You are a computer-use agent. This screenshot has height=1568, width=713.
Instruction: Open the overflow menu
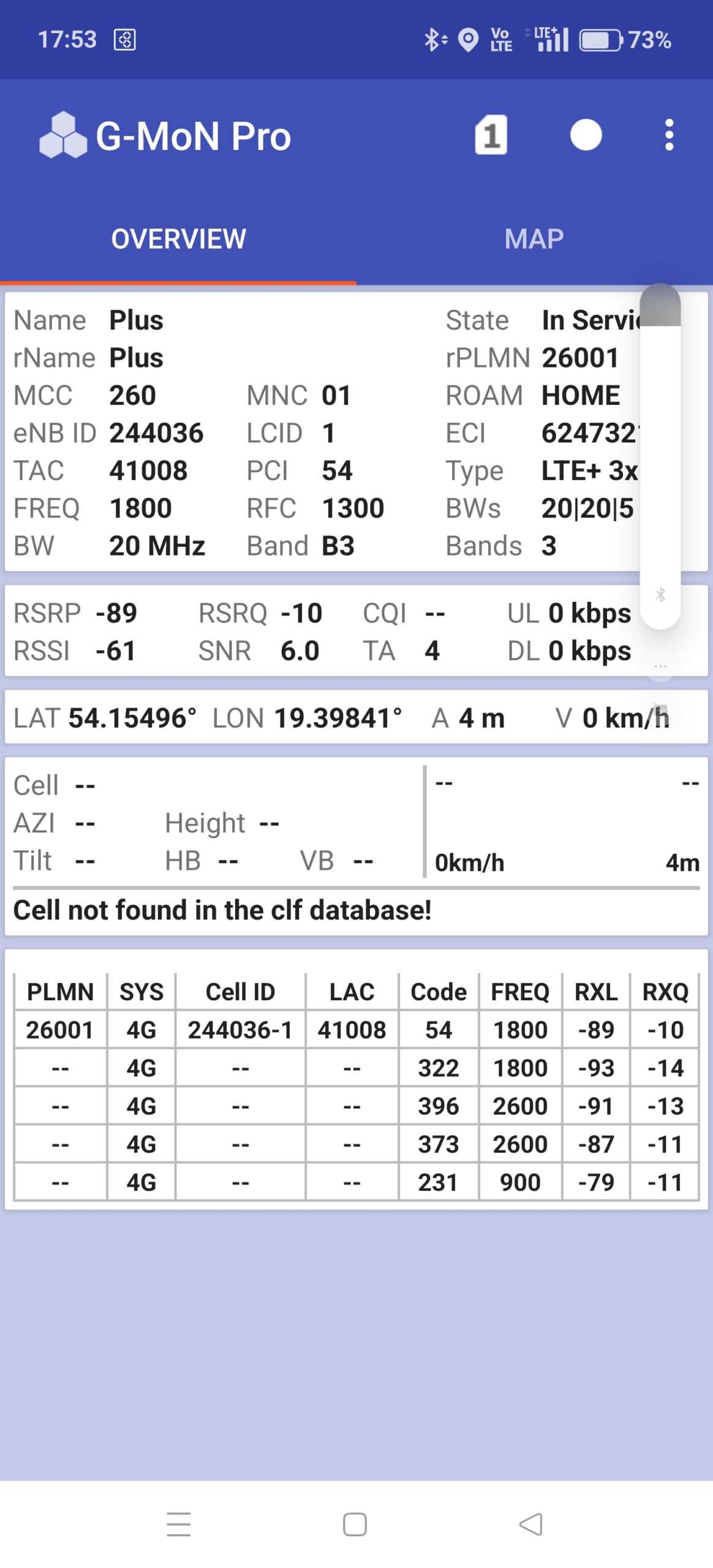(669, 135)
